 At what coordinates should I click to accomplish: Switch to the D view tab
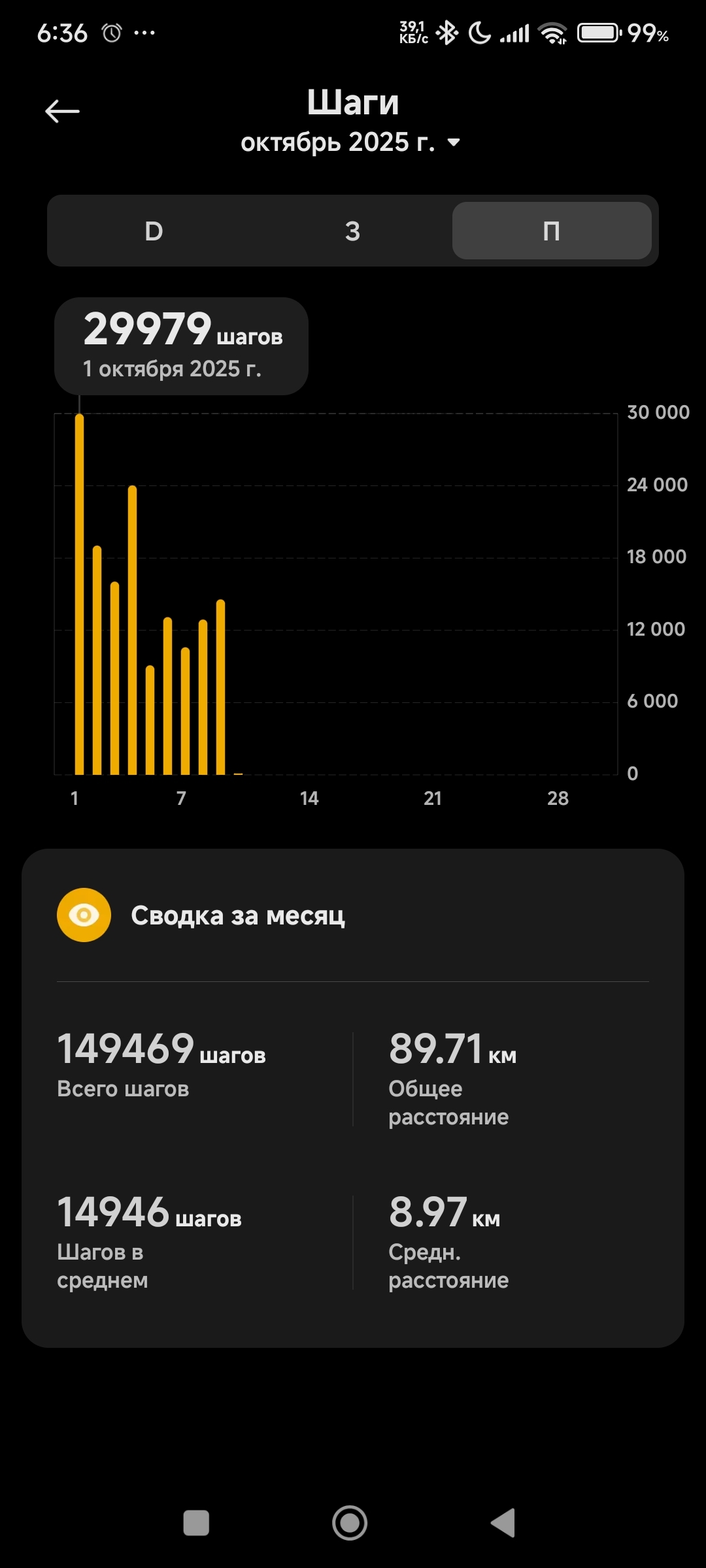[154, 231]
